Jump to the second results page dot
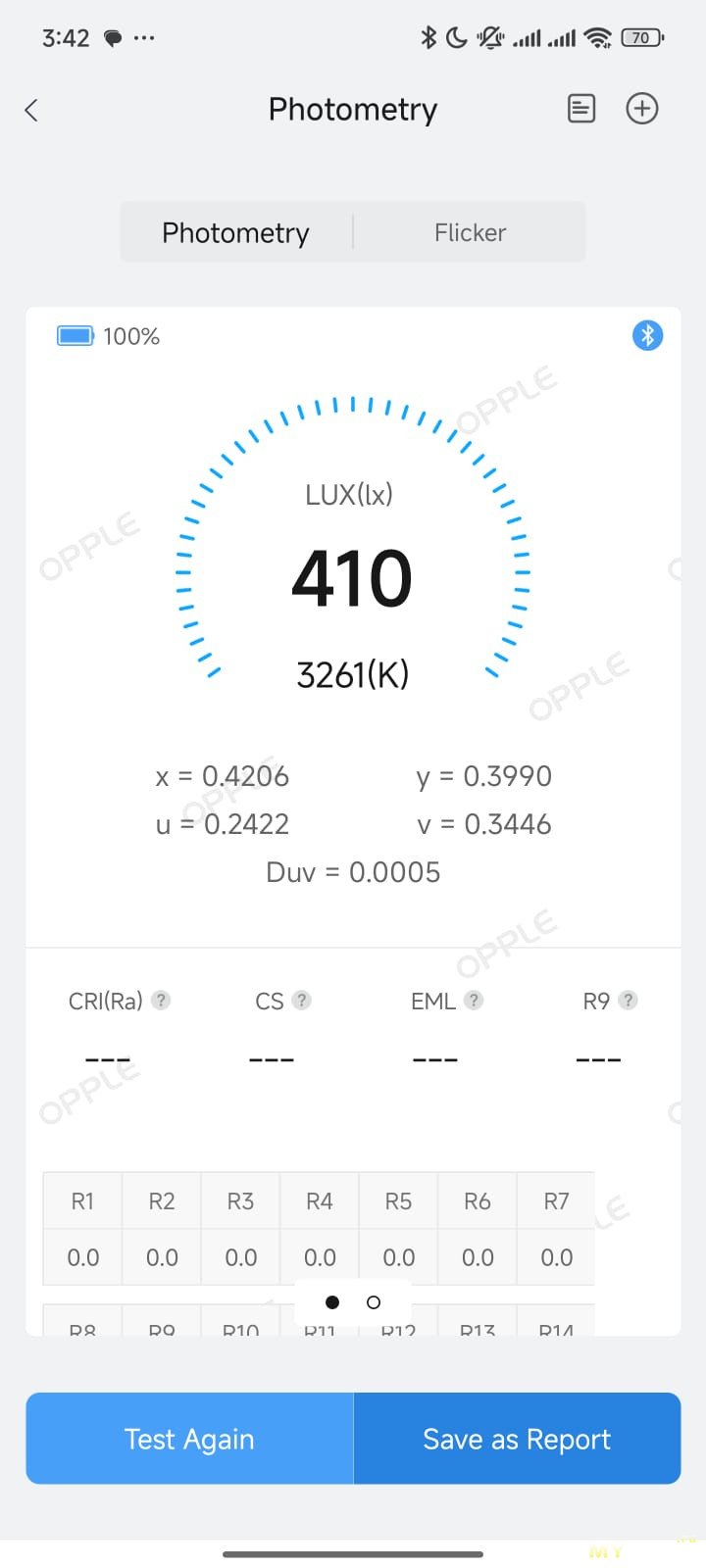 [374, 1302]
